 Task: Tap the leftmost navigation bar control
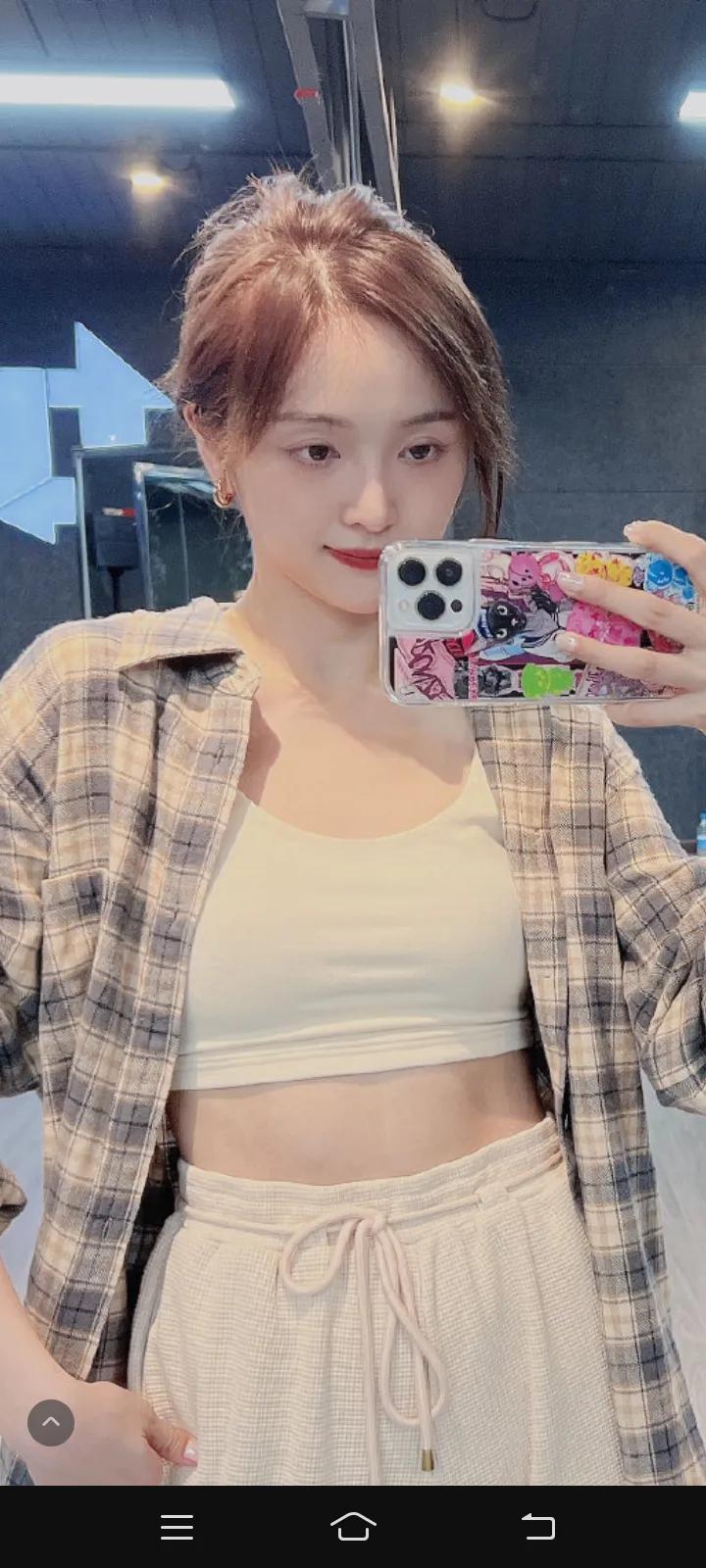pyautogui.click(x=176, y=1526)
